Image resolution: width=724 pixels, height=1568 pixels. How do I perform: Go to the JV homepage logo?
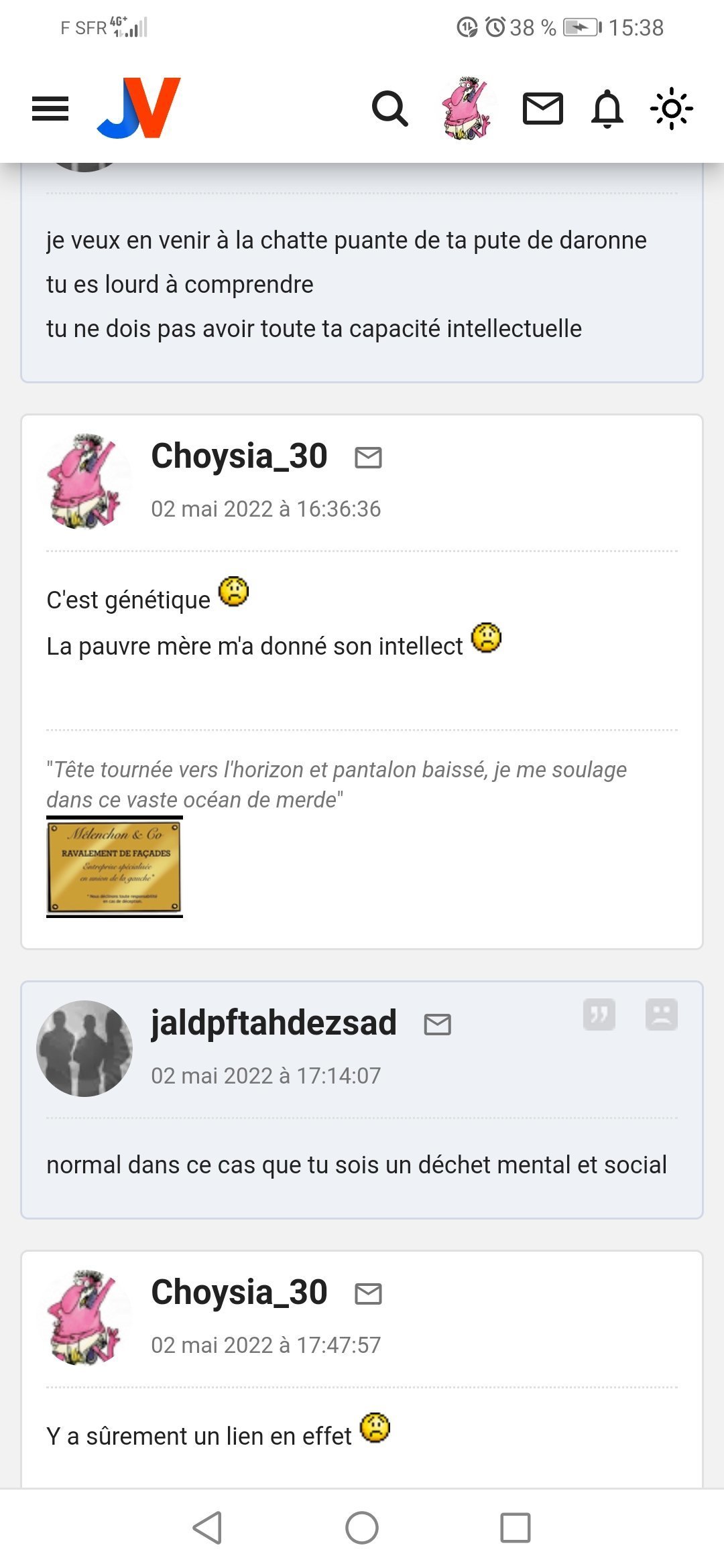pyautogui.click(x=139, y=108)
